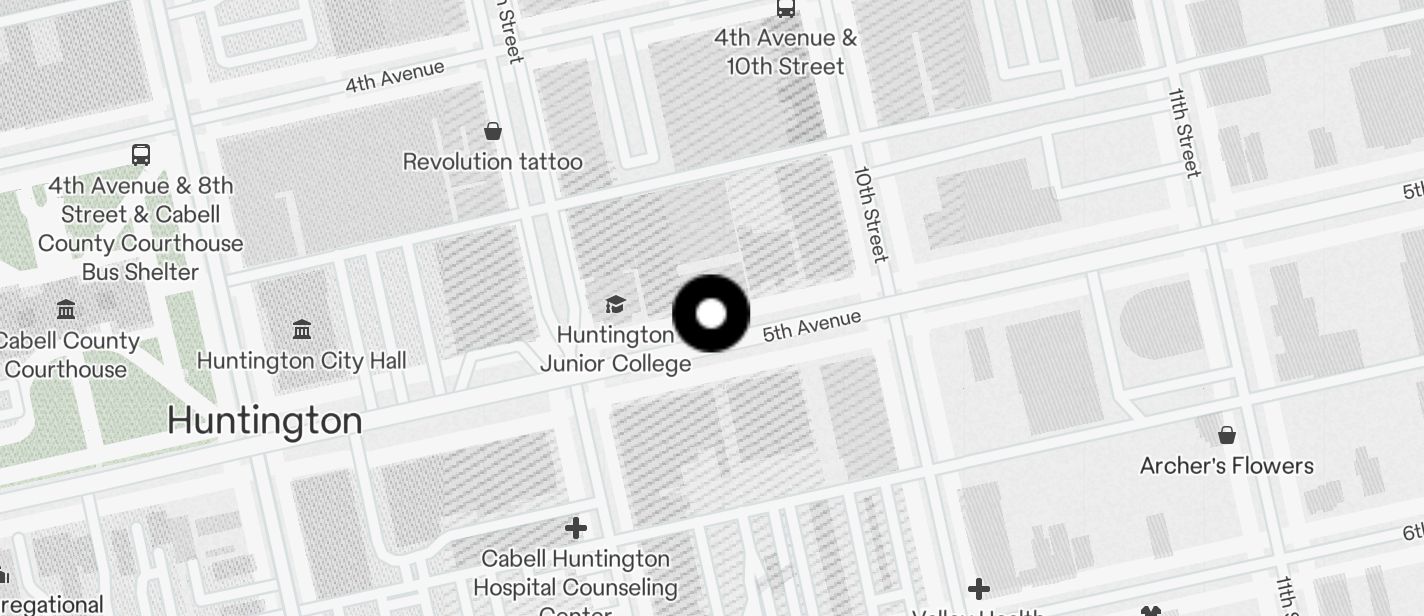Screen dimensions: 1424x616
Task: Open the Revolution tattoo shop marker
Action: [x=493, y=131]
